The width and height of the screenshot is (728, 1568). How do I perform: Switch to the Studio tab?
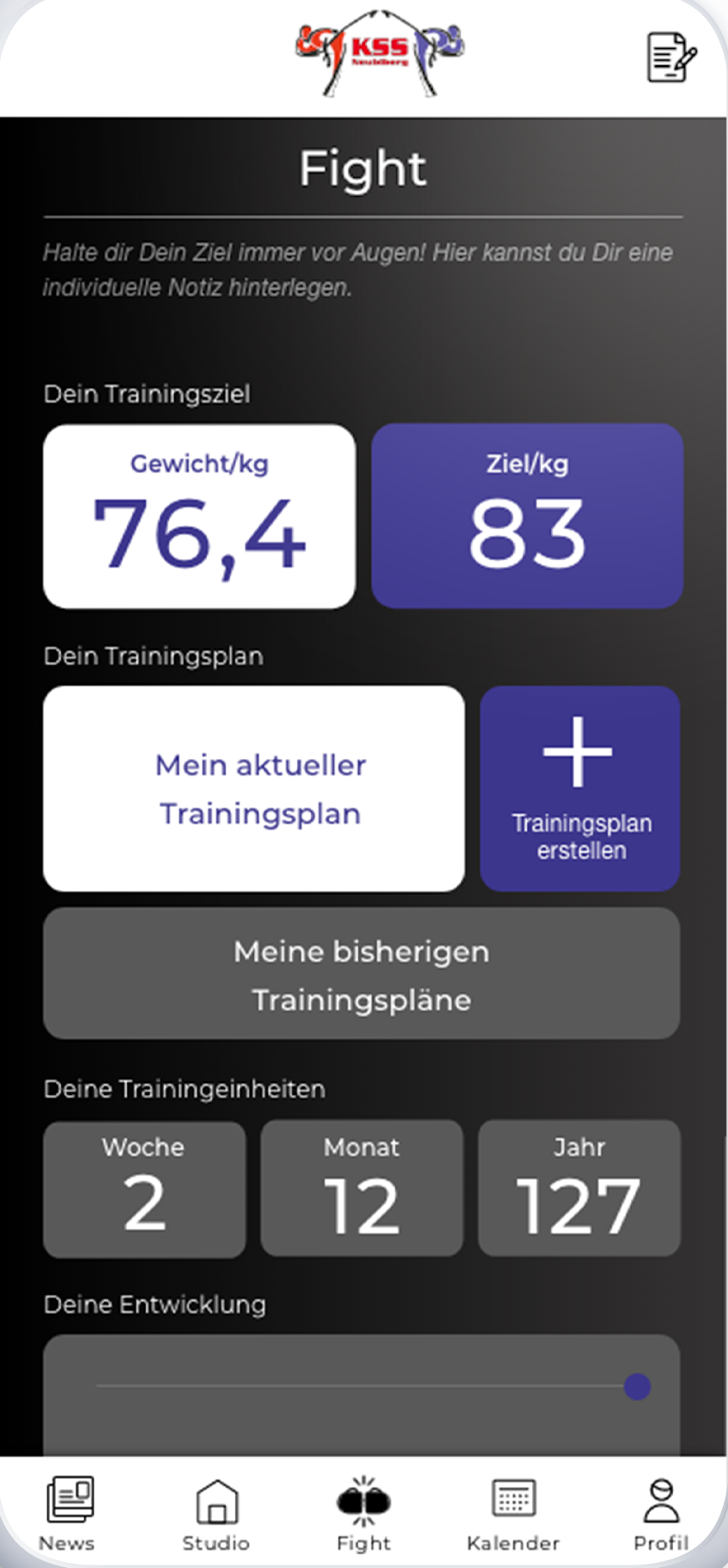(x=216, y=1515)
